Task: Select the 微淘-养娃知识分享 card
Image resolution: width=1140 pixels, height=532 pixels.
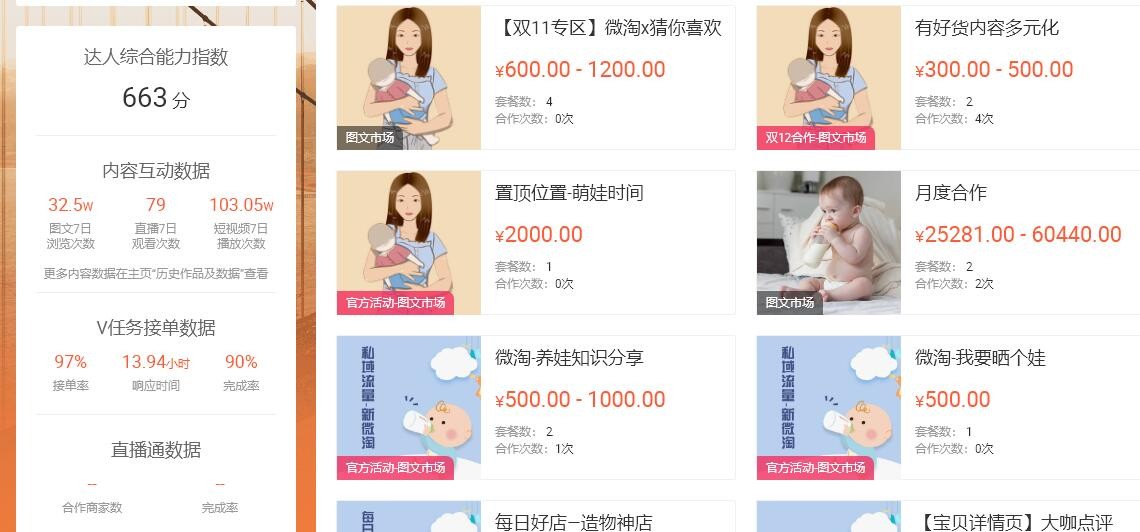Action: point(569,358)
